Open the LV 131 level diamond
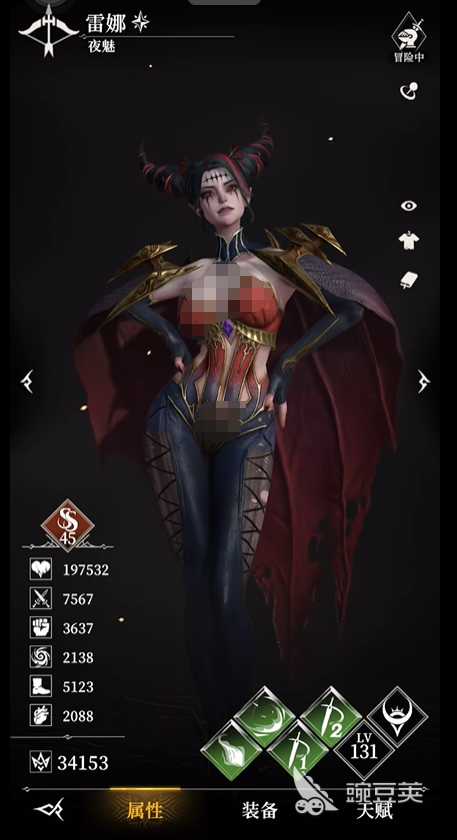Image resolution: width=457 pixels, height=840 pixels. click(364, 751)
